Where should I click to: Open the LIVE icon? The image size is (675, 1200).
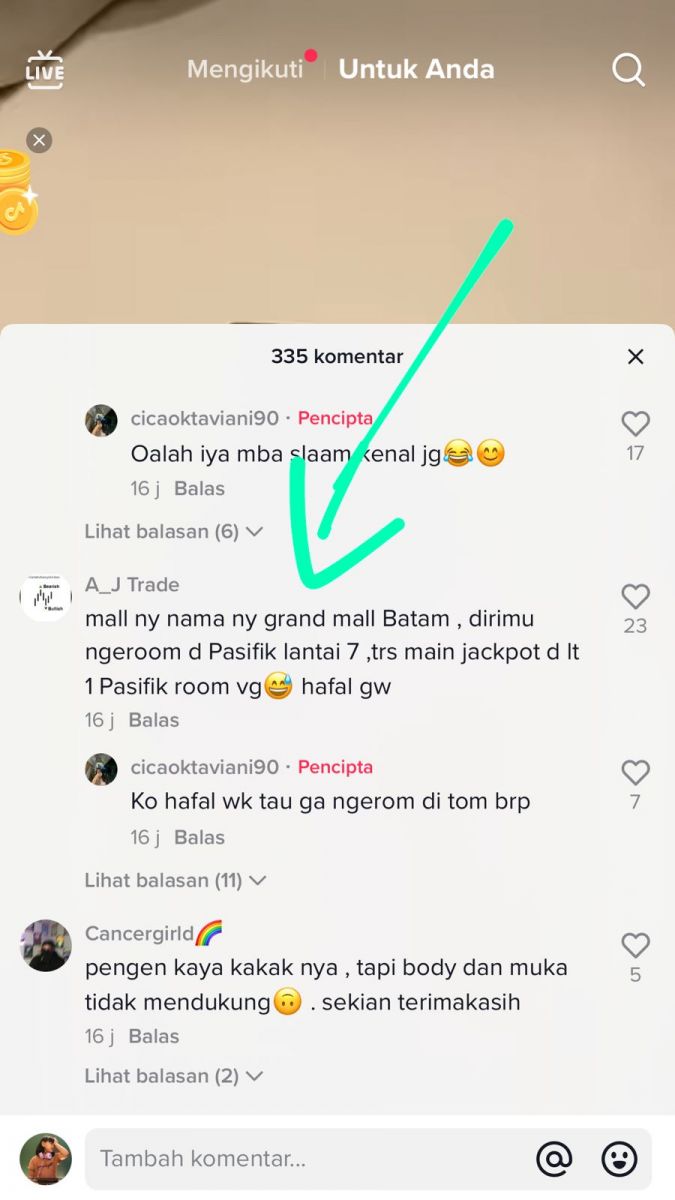click(45, 70)
